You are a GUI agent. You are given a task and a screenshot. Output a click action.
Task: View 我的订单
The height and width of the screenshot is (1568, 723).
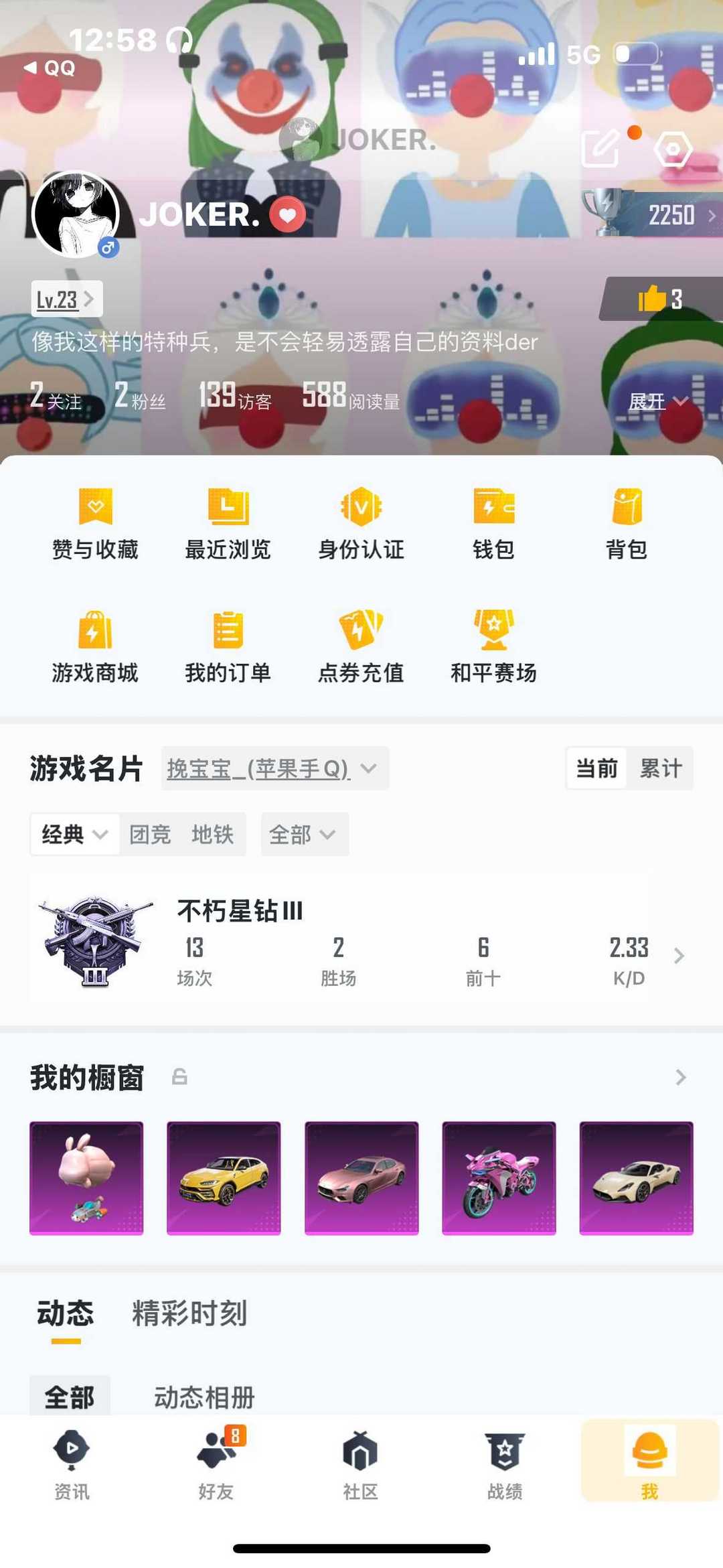[x=228, y=647]
